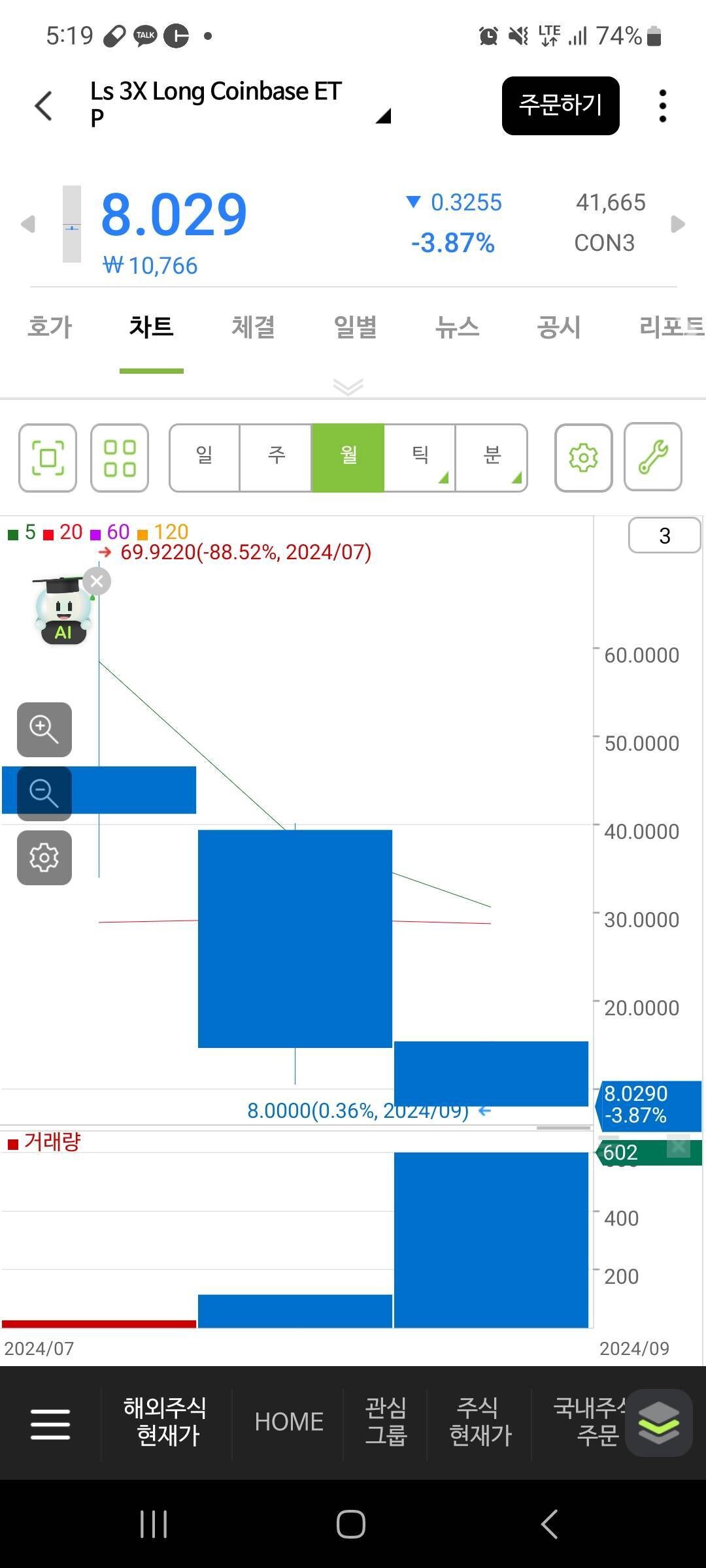Zoom in on the chart
Screen dimensions: 706x1568
[x=44, y=729]
